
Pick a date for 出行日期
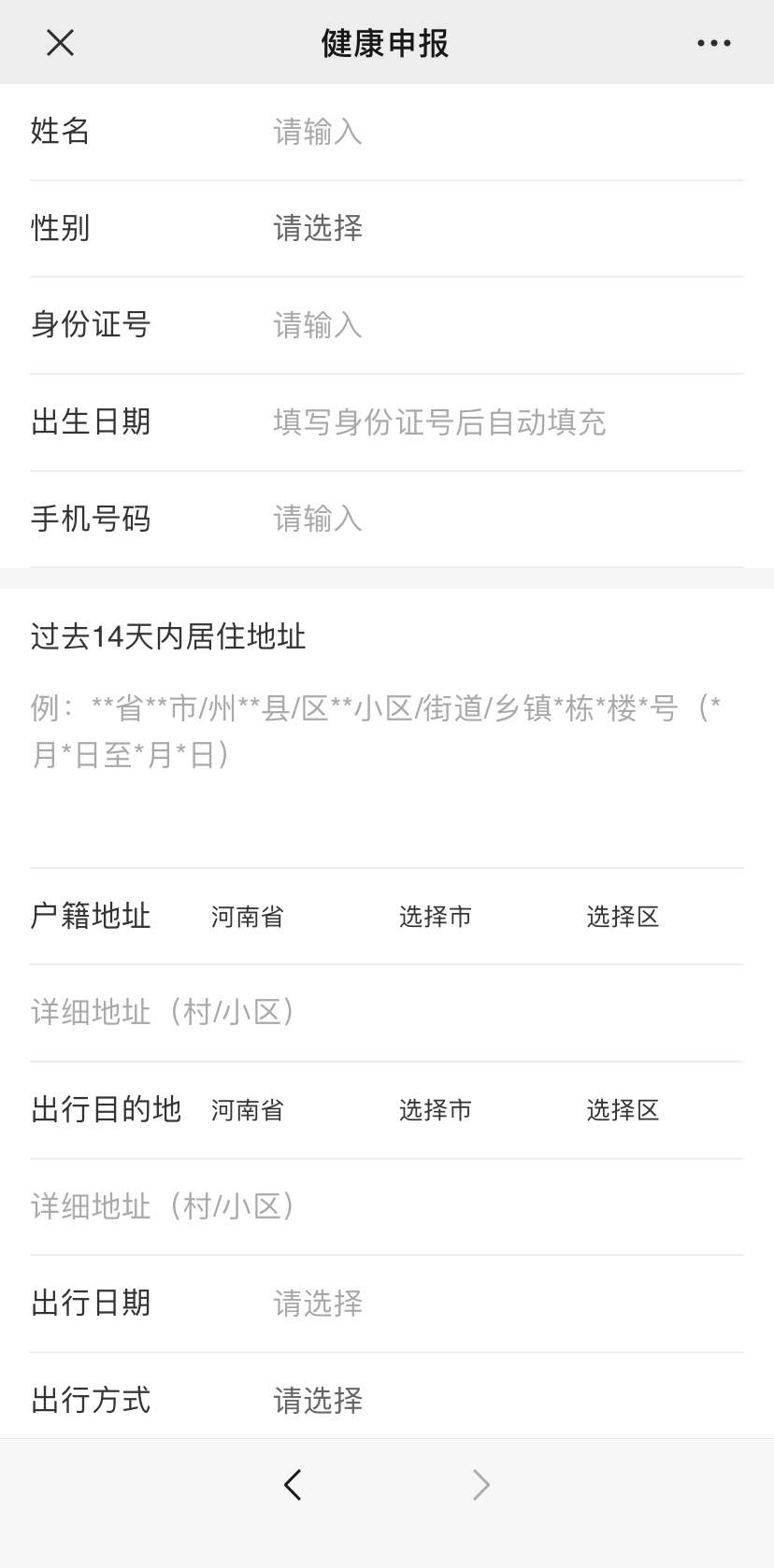click(x=505, y=1304)
